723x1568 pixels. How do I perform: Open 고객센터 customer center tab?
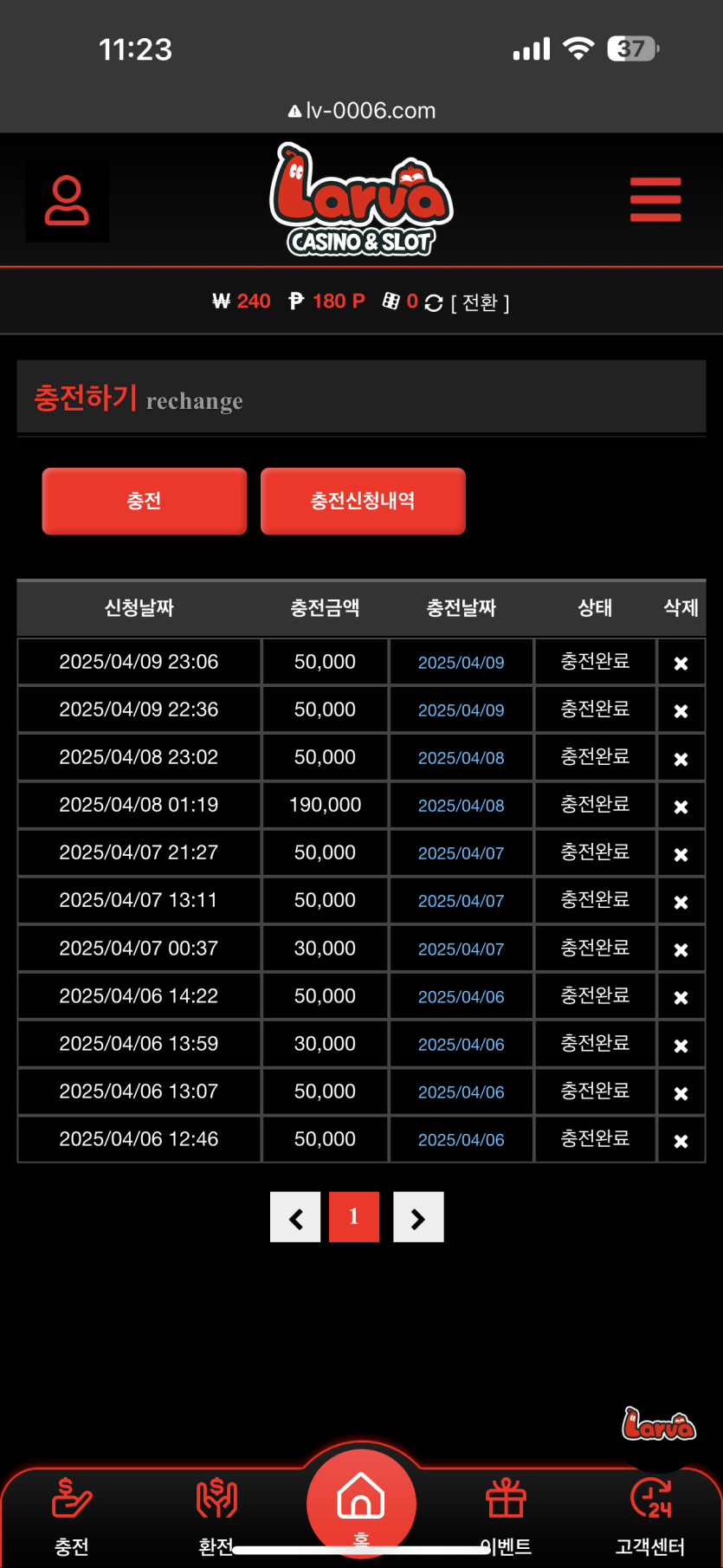point(650,1516)
